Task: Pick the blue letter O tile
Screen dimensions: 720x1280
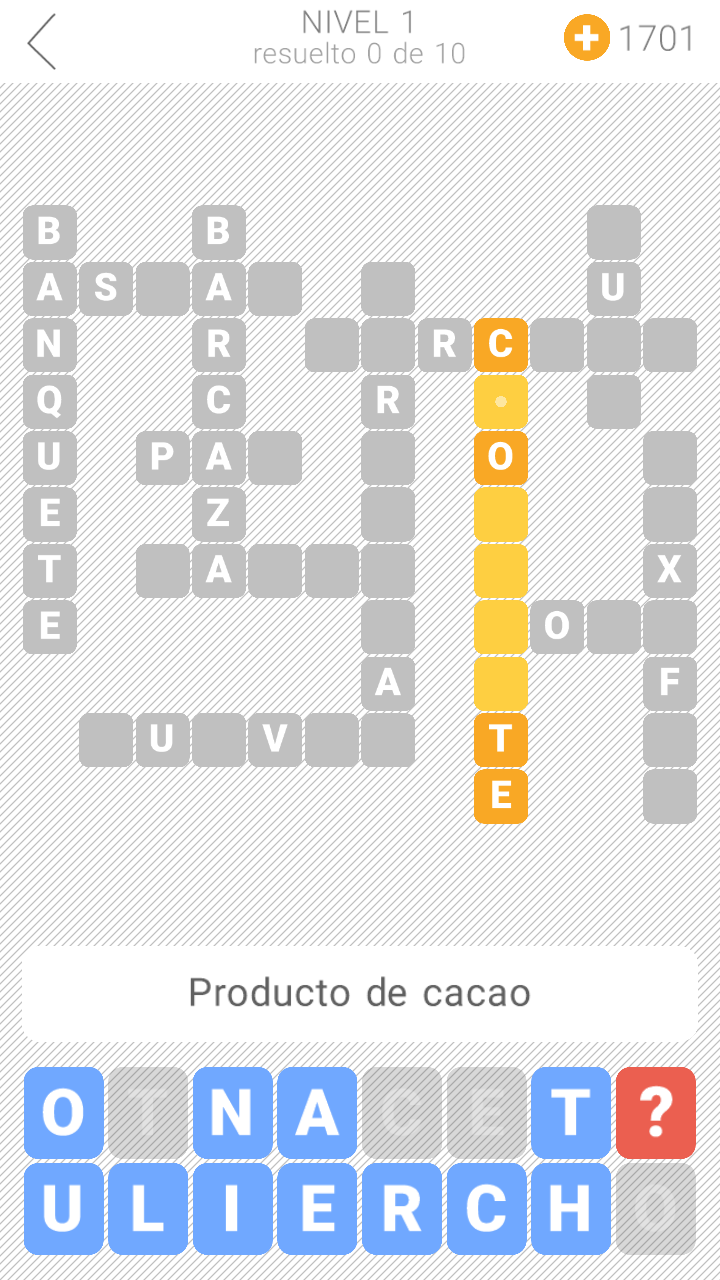Action: point(64,1113)
